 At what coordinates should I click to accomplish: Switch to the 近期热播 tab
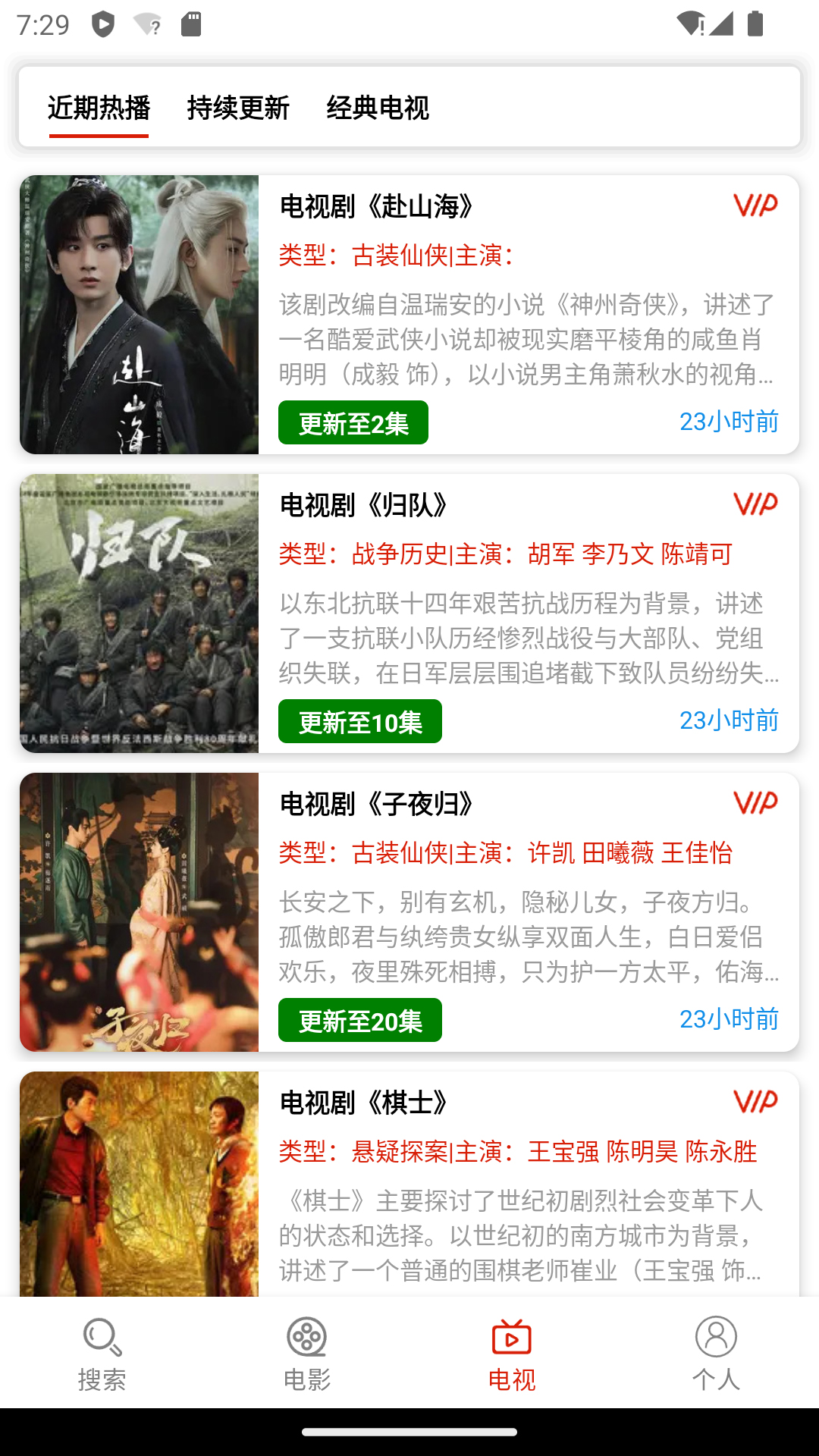[x=99, y=108]
